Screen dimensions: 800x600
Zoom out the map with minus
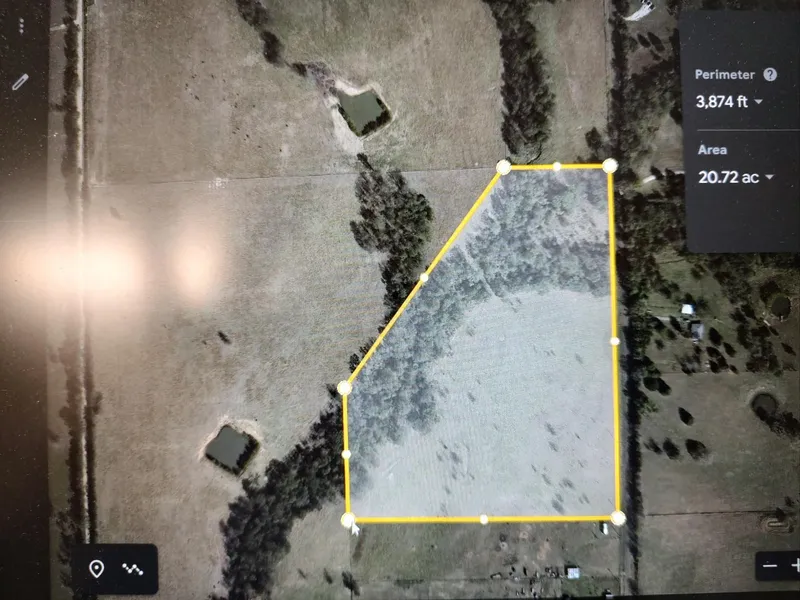(769, 566)
